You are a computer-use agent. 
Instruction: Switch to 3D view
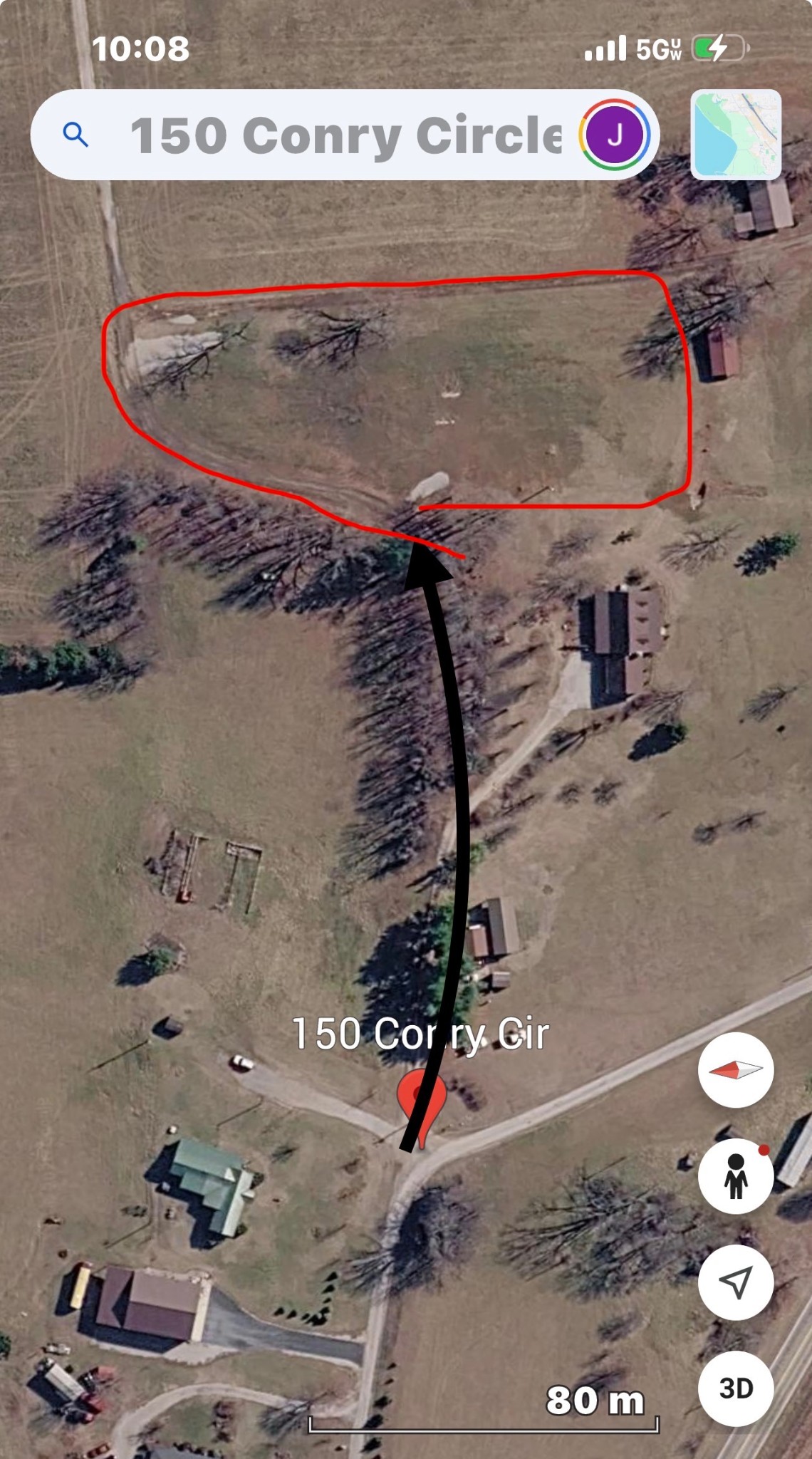pyautogui.click(x=736, y=1388)
